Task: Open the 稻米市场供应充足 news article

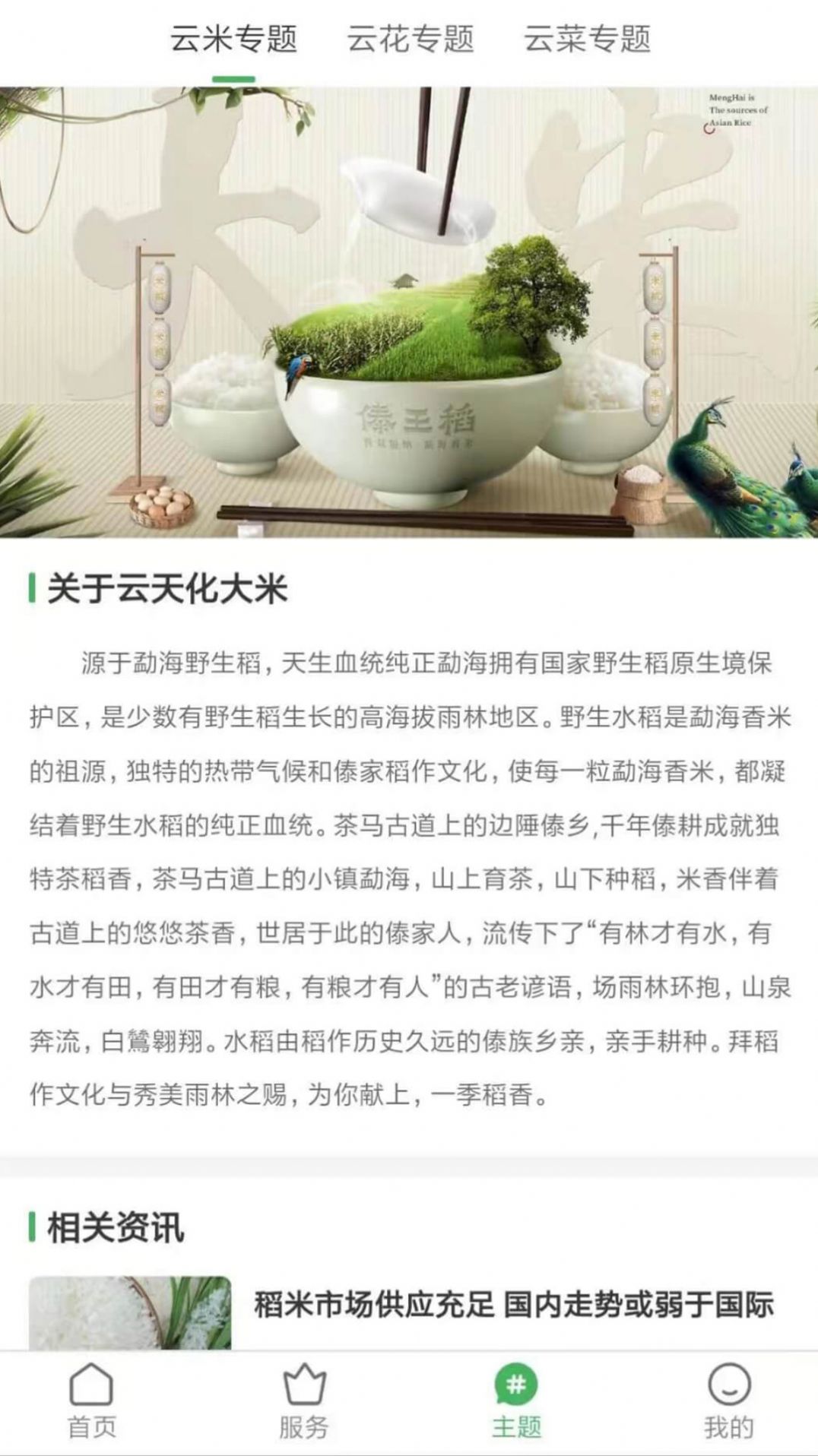Action: tap(513, 1304)
